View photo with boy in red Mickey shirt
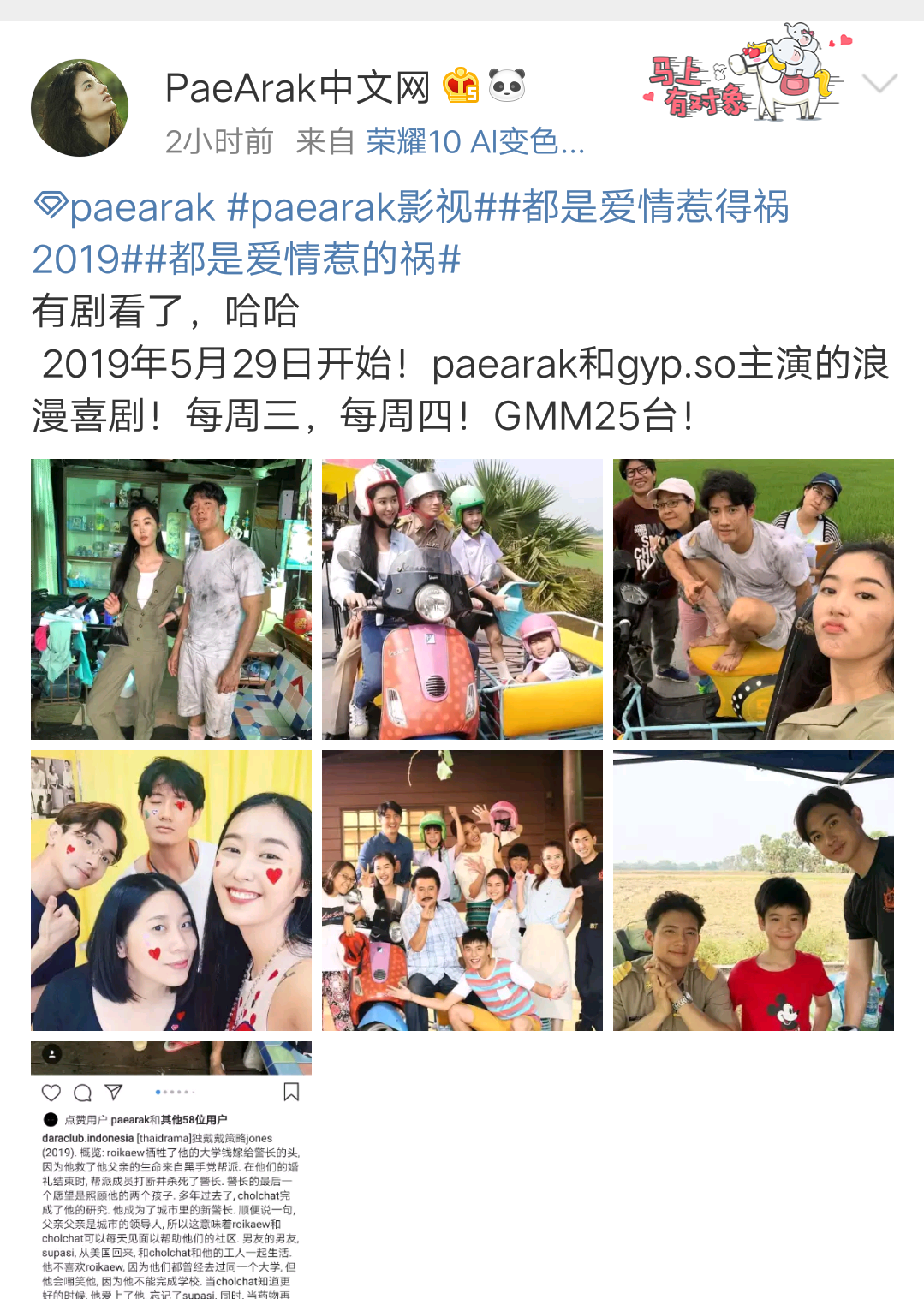 coord(754,891)
